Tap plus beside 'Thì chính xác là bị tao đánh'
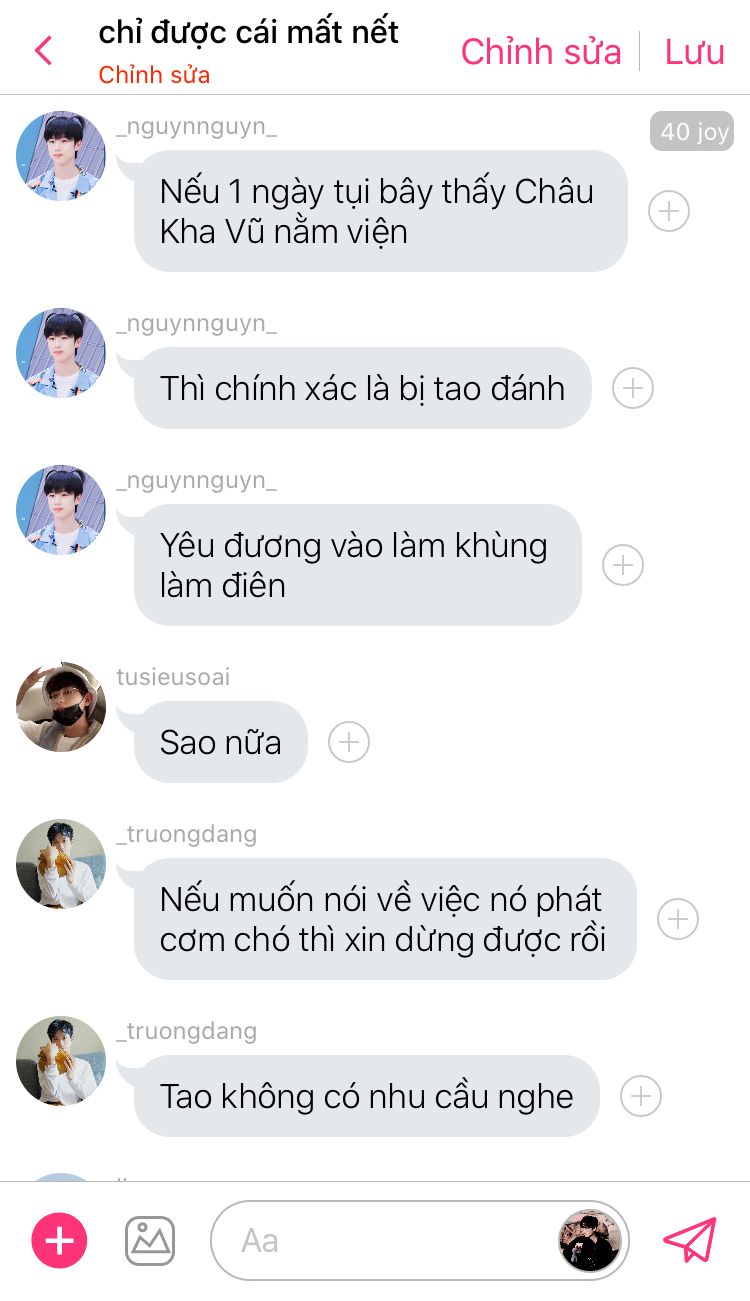 tap(632, 388)
